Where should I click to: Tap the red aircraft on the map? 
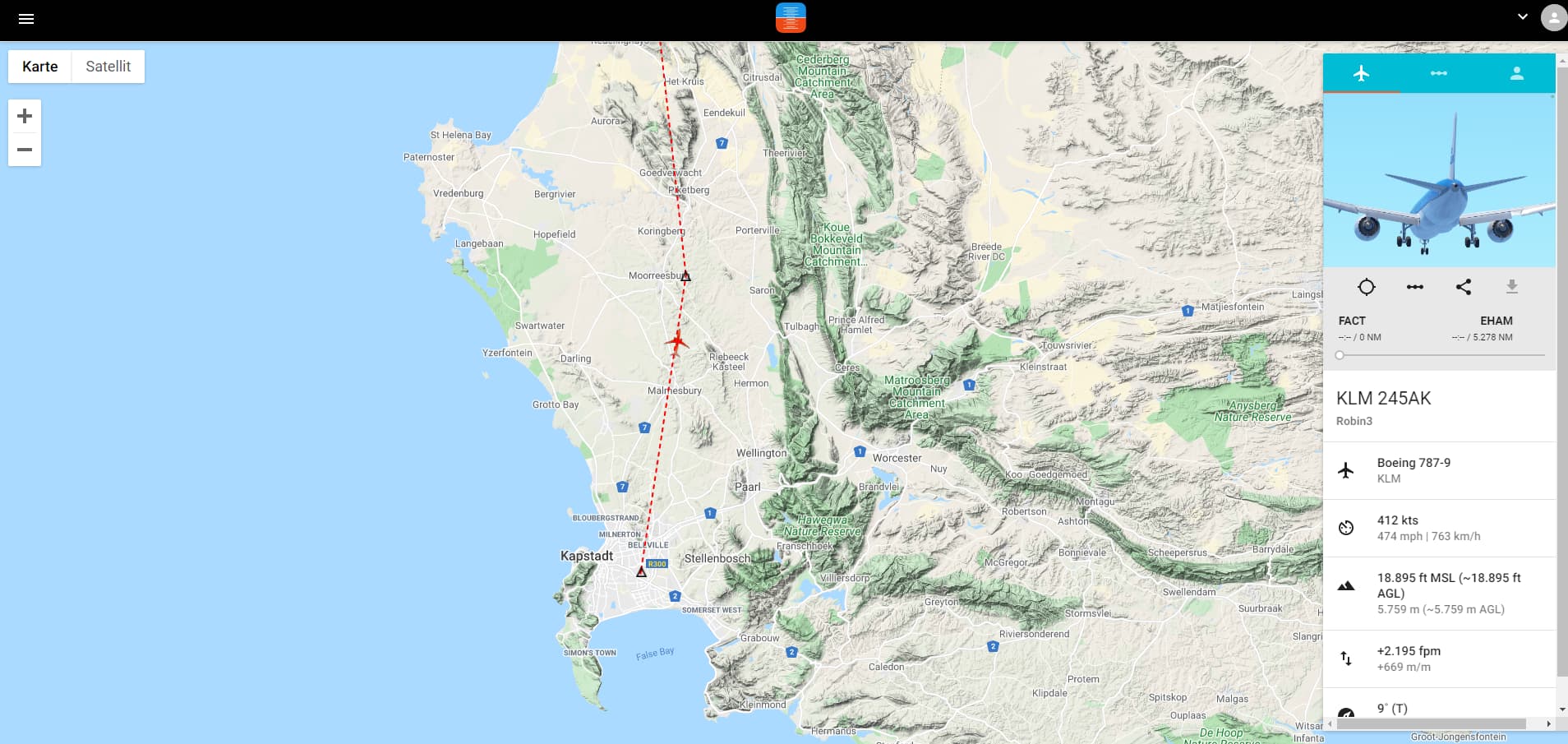(677, 340)
